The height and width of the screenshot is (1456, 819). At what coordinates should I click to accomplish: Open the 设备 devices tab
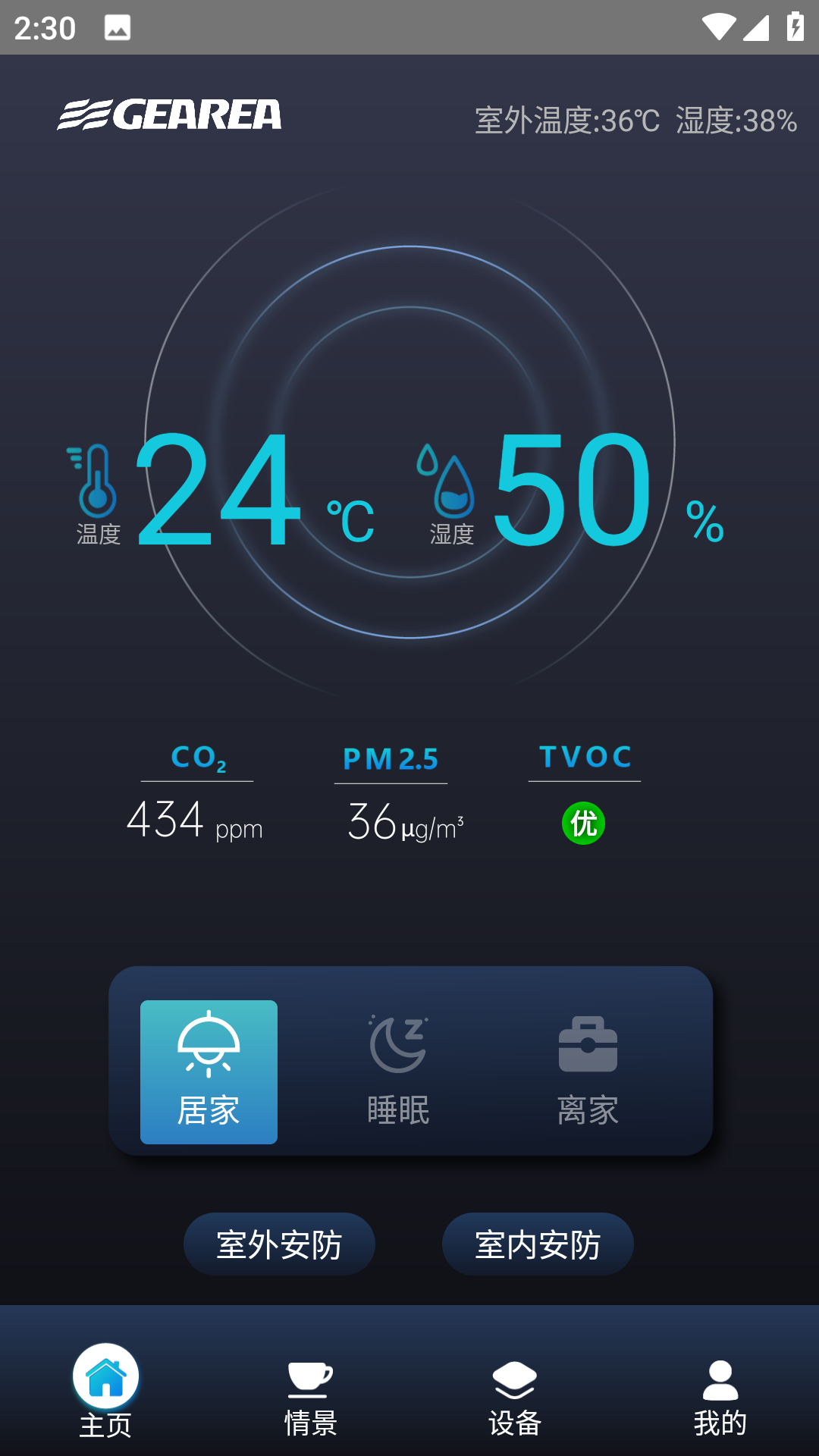point(515,1397)
